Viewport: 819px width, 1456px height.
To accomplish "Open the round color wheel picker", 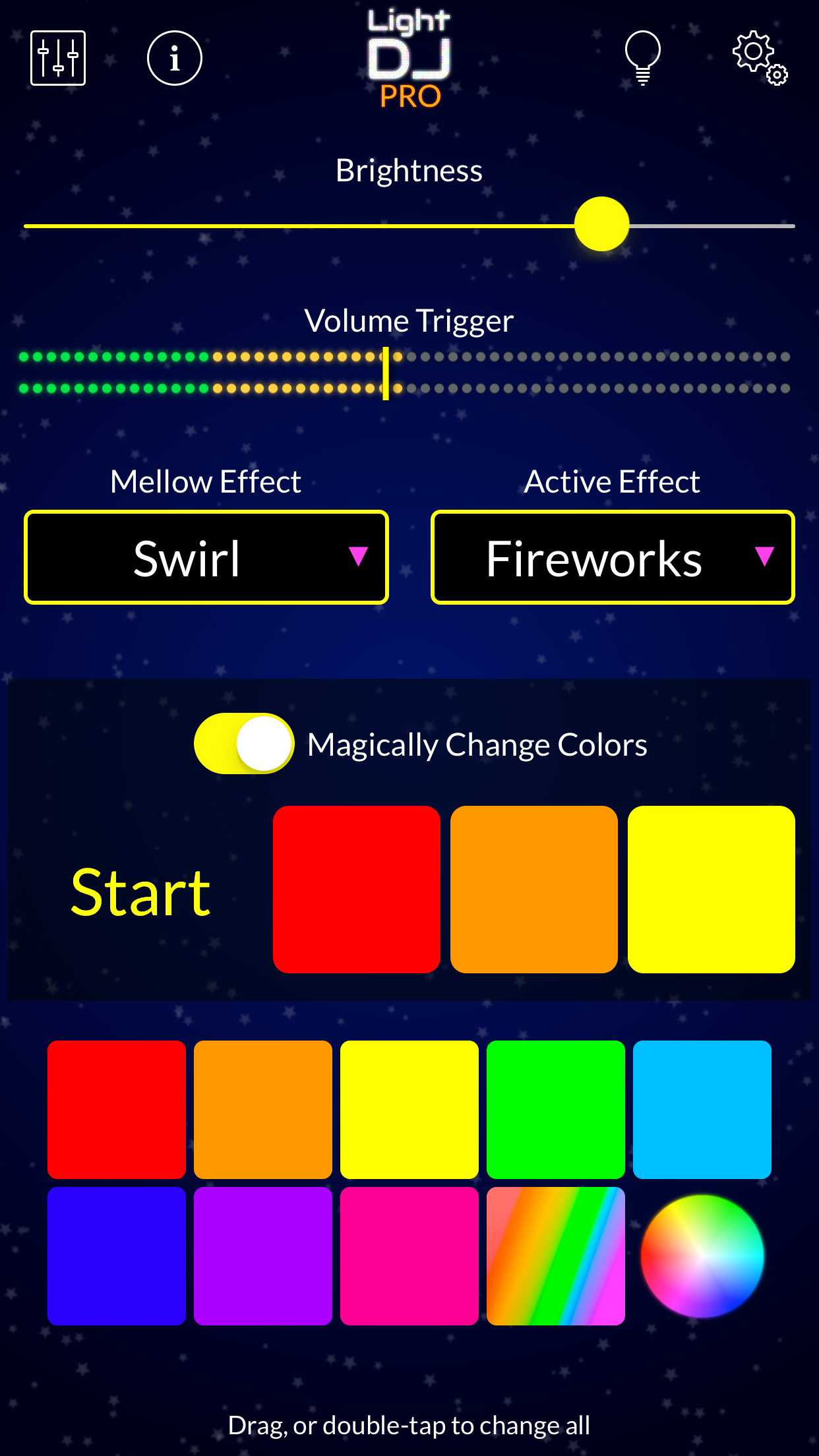I will [x=702, y=1256].
